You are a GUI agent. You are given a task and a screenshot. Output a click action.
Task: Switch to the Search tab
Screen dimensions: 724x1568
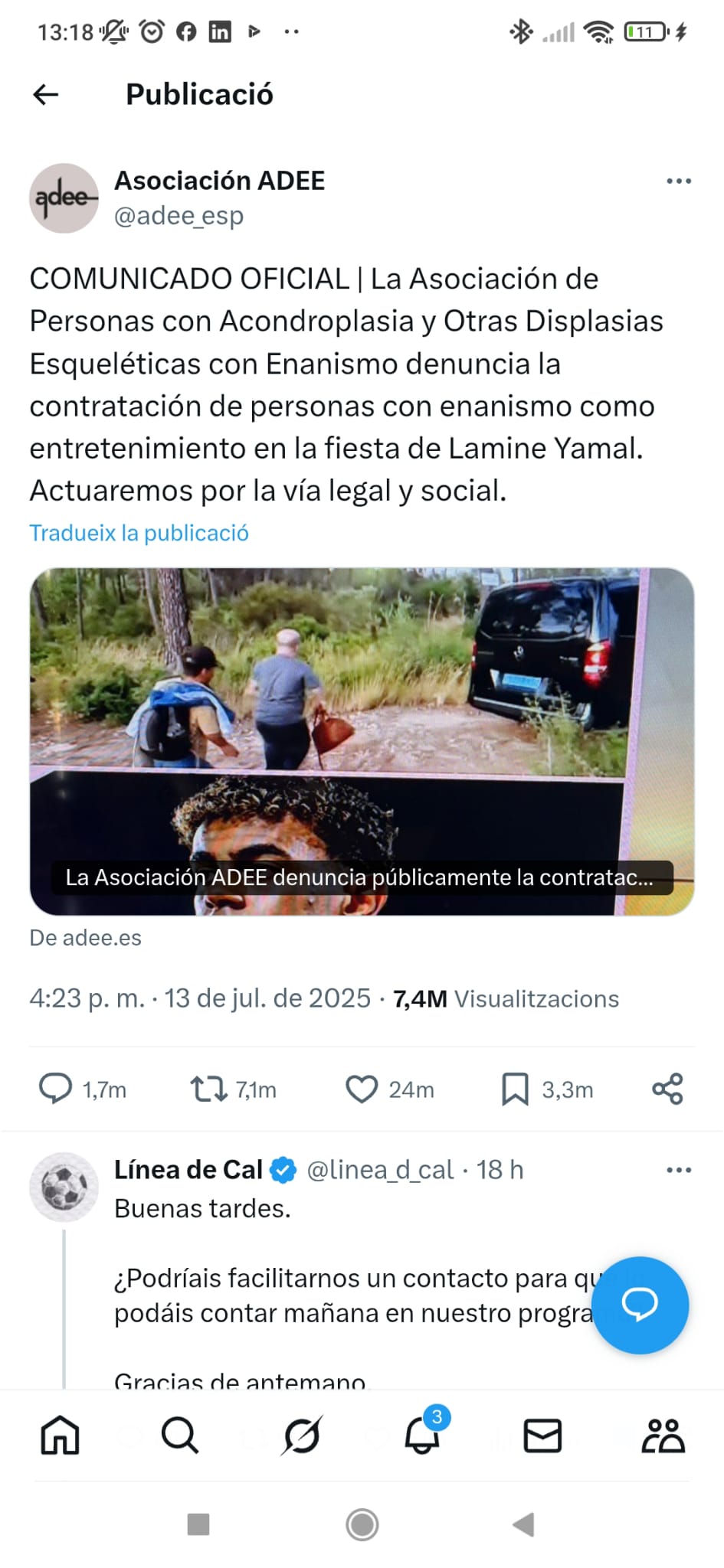pos(180,1435)
